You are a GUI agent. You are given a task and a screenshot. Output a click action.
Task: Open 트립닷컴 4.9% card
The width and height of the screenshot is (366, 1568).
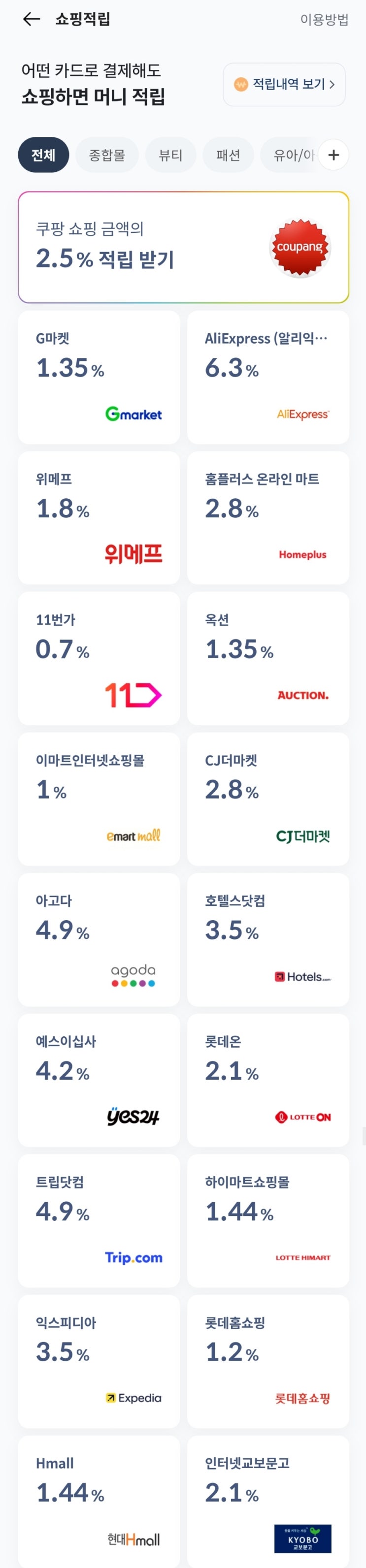coord(99,1221)
